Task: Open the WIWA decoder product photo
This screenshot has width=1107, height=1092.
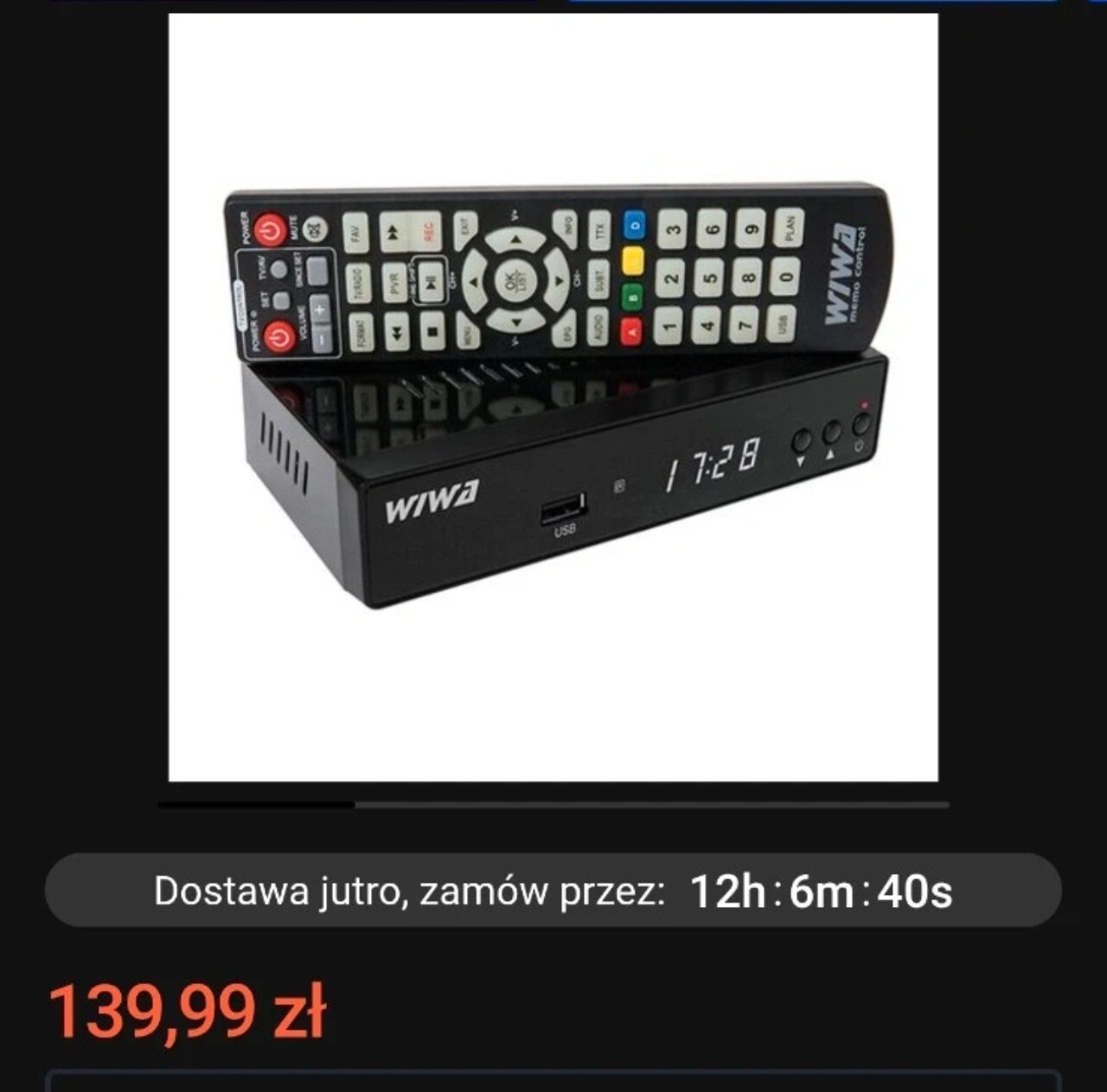Action: click(x=553, y=398)
